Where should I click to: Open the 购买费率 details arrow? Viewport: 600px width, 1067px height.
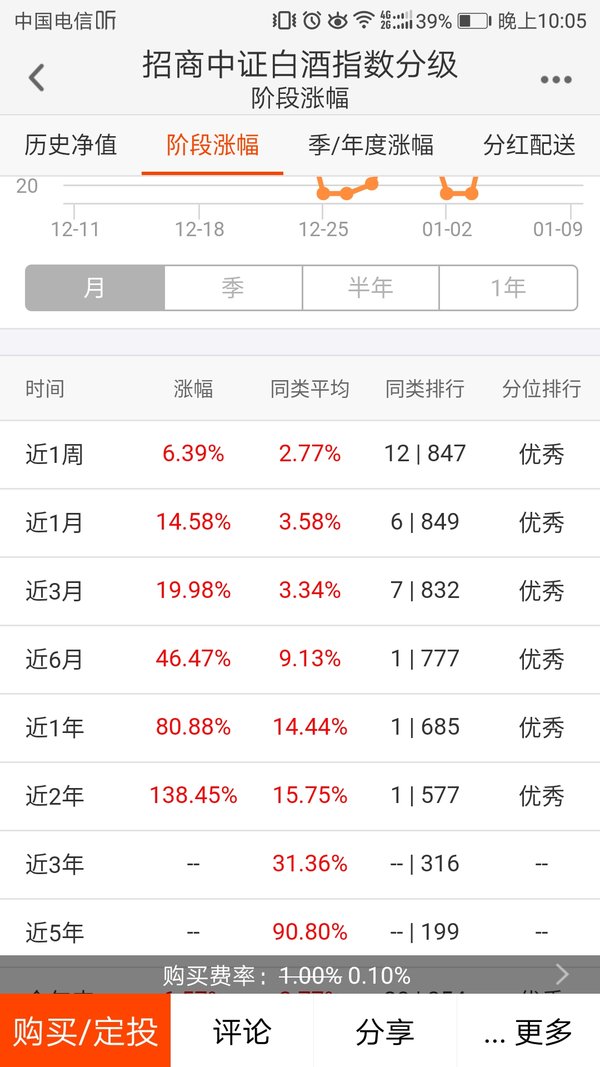(562, 974)
